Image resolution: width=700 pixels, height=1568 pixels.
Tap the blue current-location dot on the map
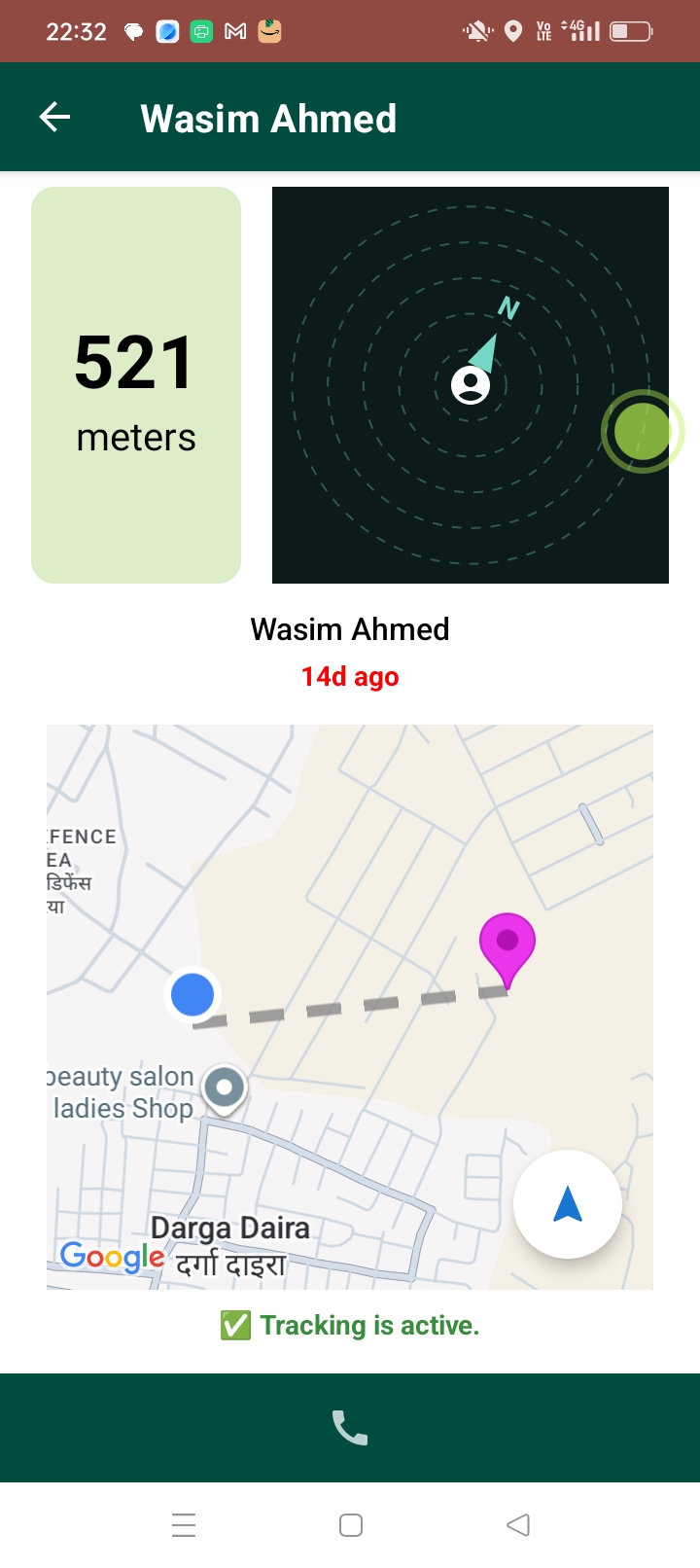point(192,994)
